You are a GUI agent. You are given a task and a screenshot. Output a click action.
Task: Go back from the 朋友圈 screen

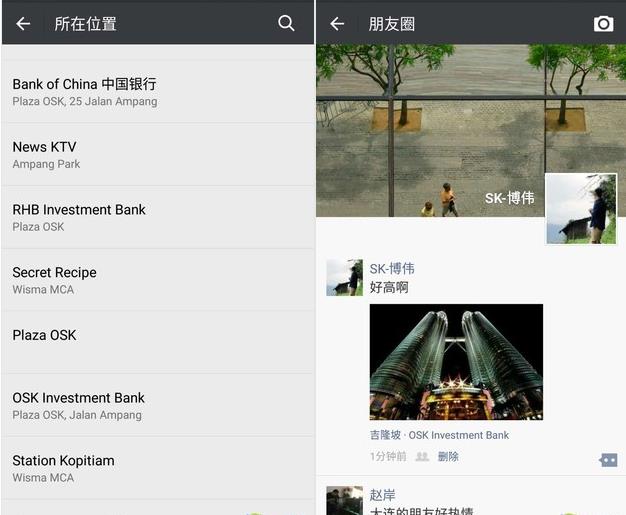pos(337,23)
